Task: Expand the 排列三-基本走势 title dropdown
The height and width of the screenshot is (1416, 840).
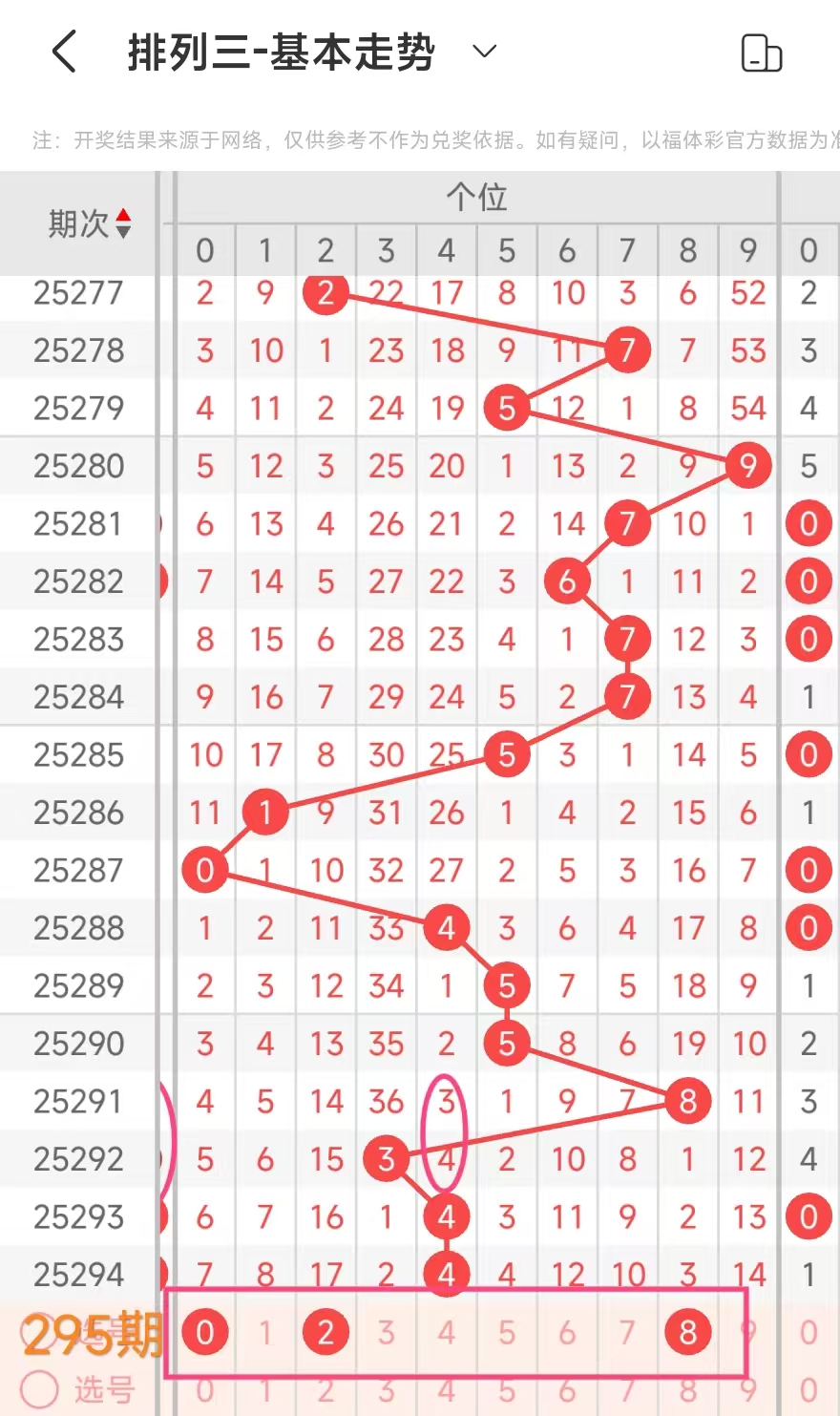Action: (485, 52)
